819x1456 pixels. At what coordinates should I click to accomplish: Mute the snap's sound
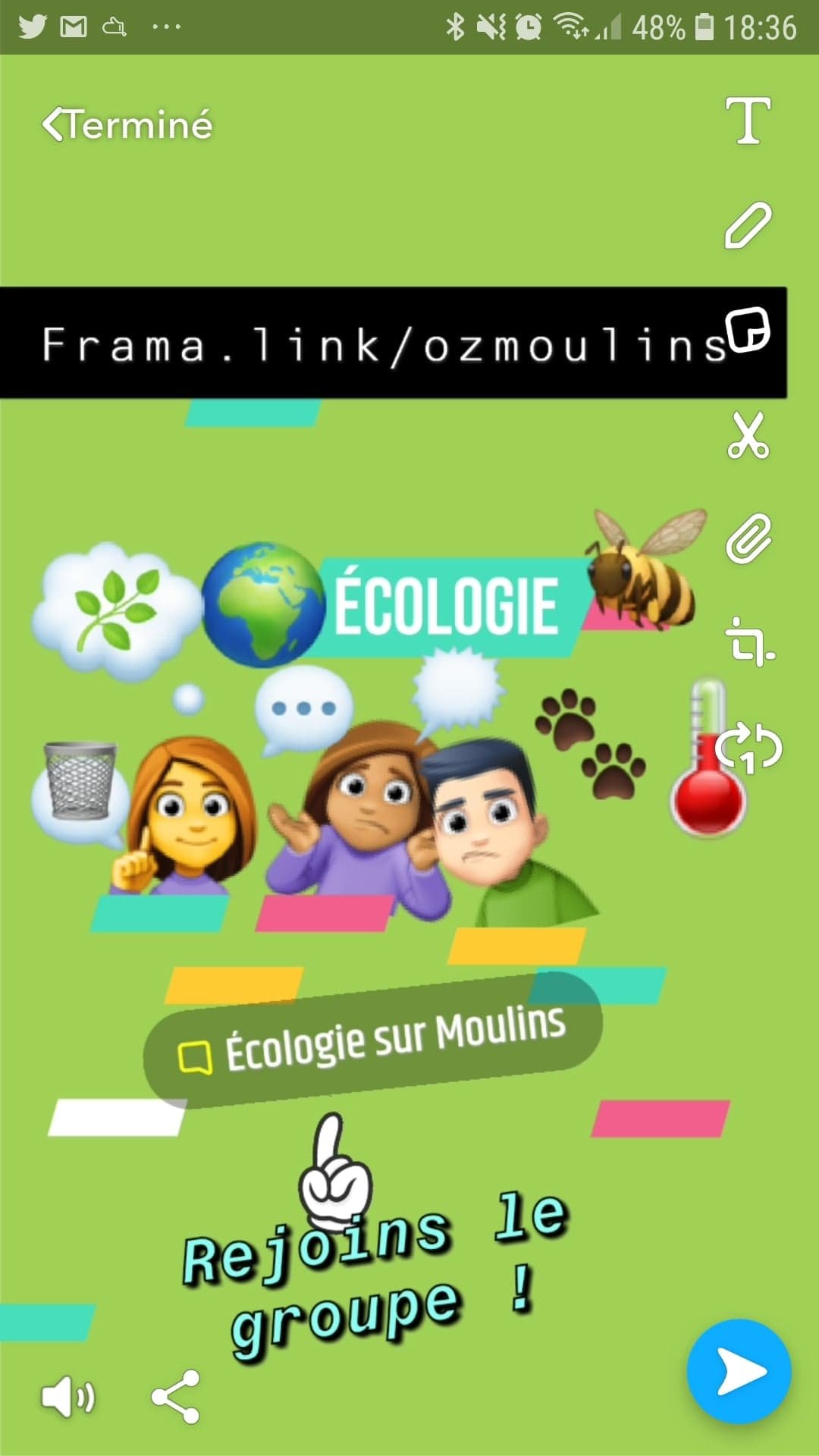(67, 1396)
